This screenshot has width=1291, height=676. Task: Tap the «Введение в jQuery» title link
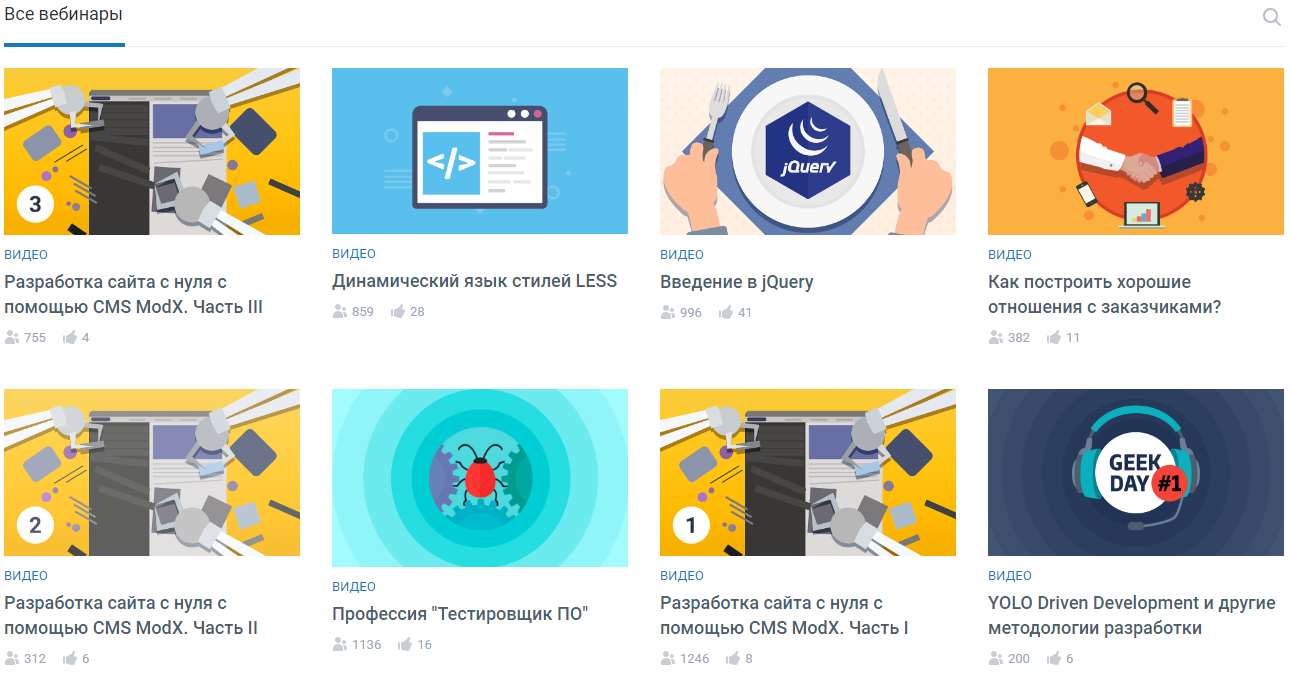click(x=736, y=282)
